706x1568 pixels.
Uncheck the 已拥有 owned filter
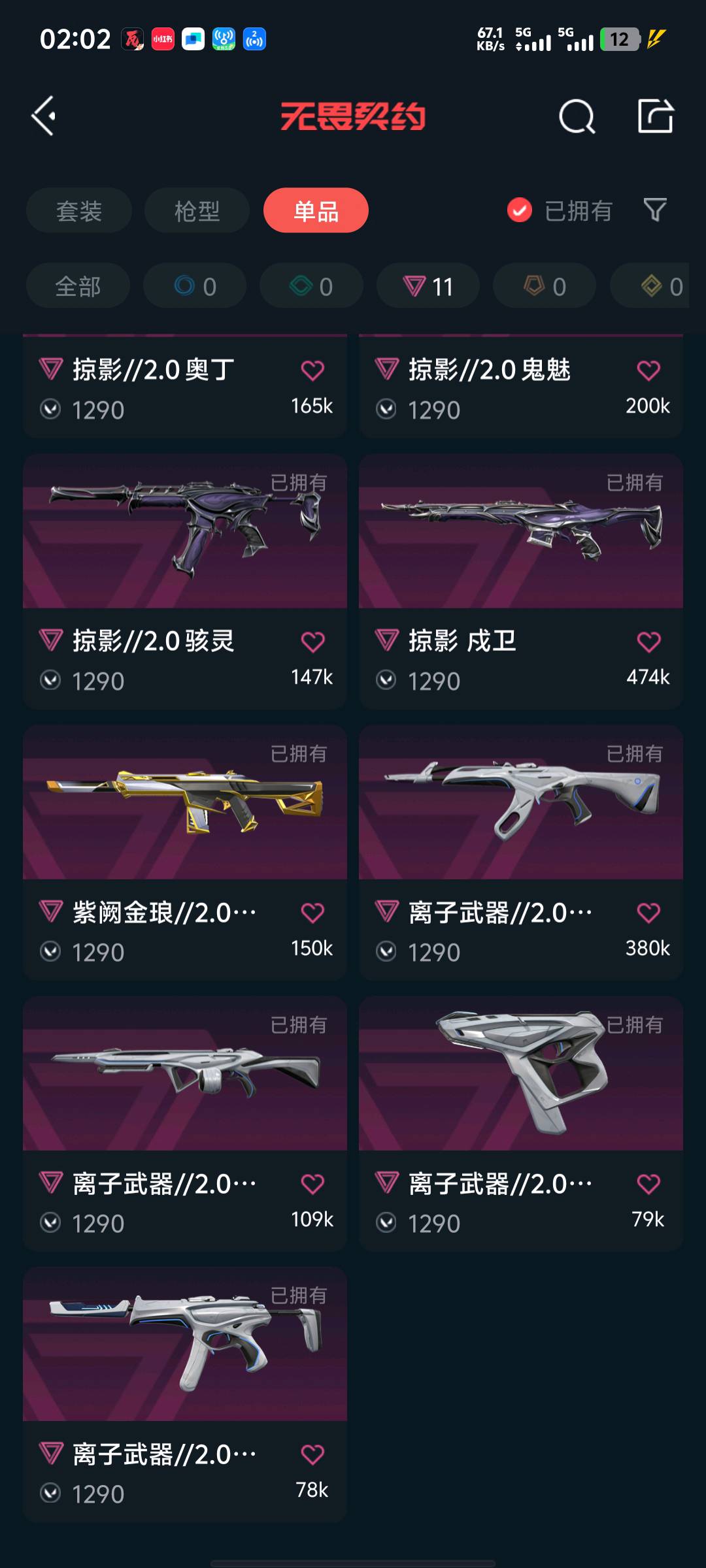click(560, 210)
